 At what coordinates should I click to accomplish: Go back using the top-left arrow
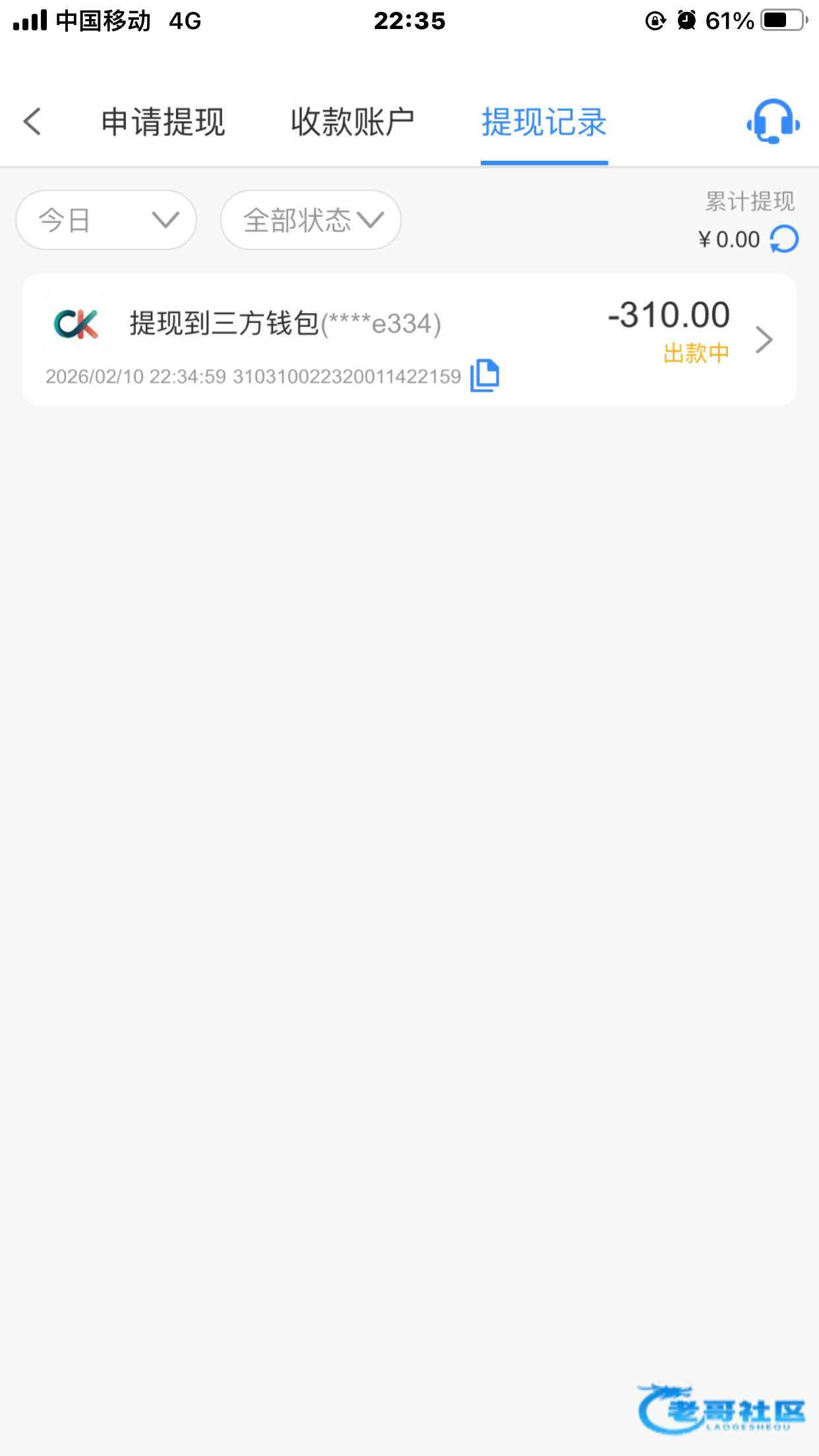(x=32, y=122)
